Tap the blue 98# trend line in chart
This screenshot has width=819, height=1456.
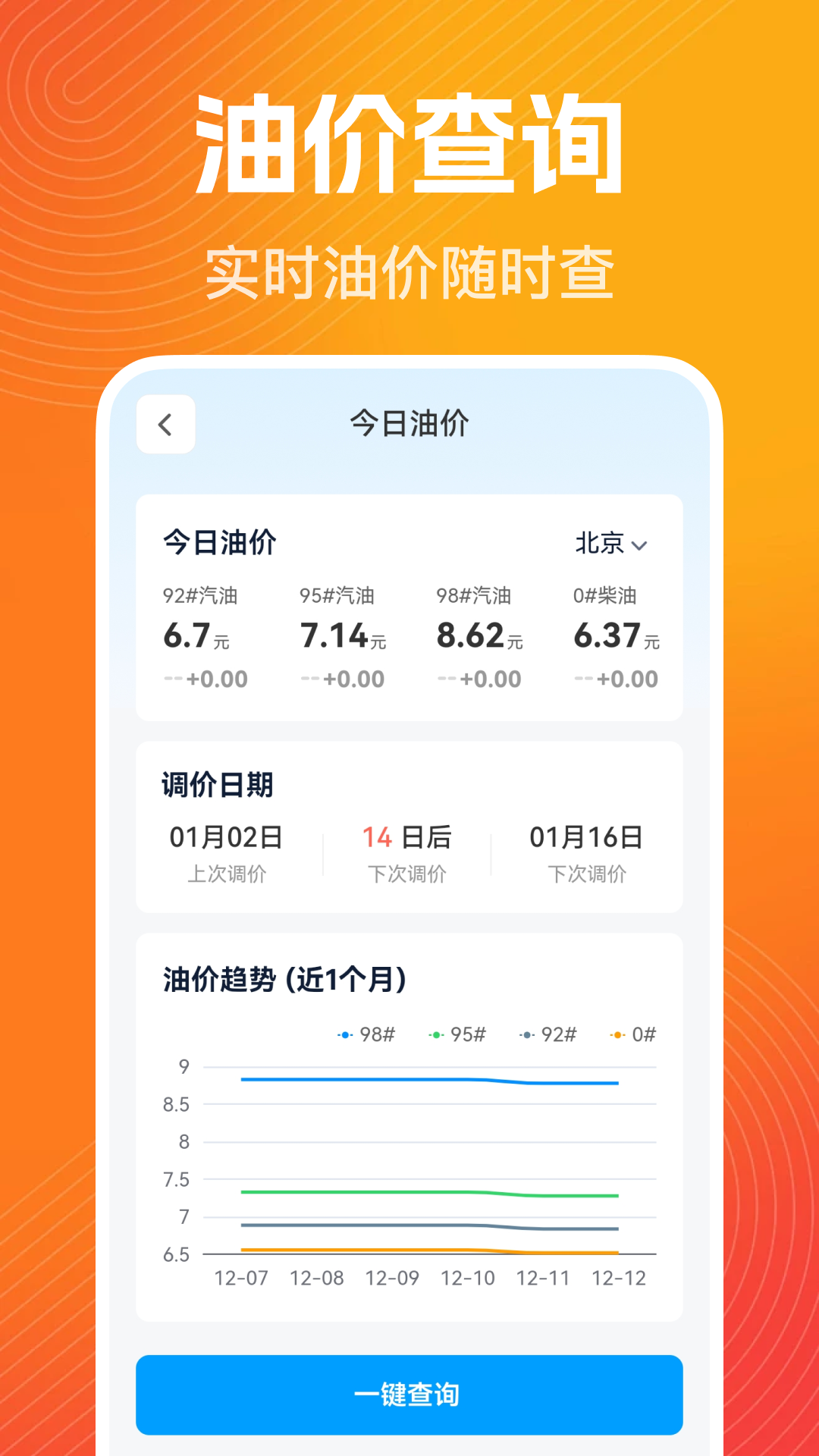417,1076
